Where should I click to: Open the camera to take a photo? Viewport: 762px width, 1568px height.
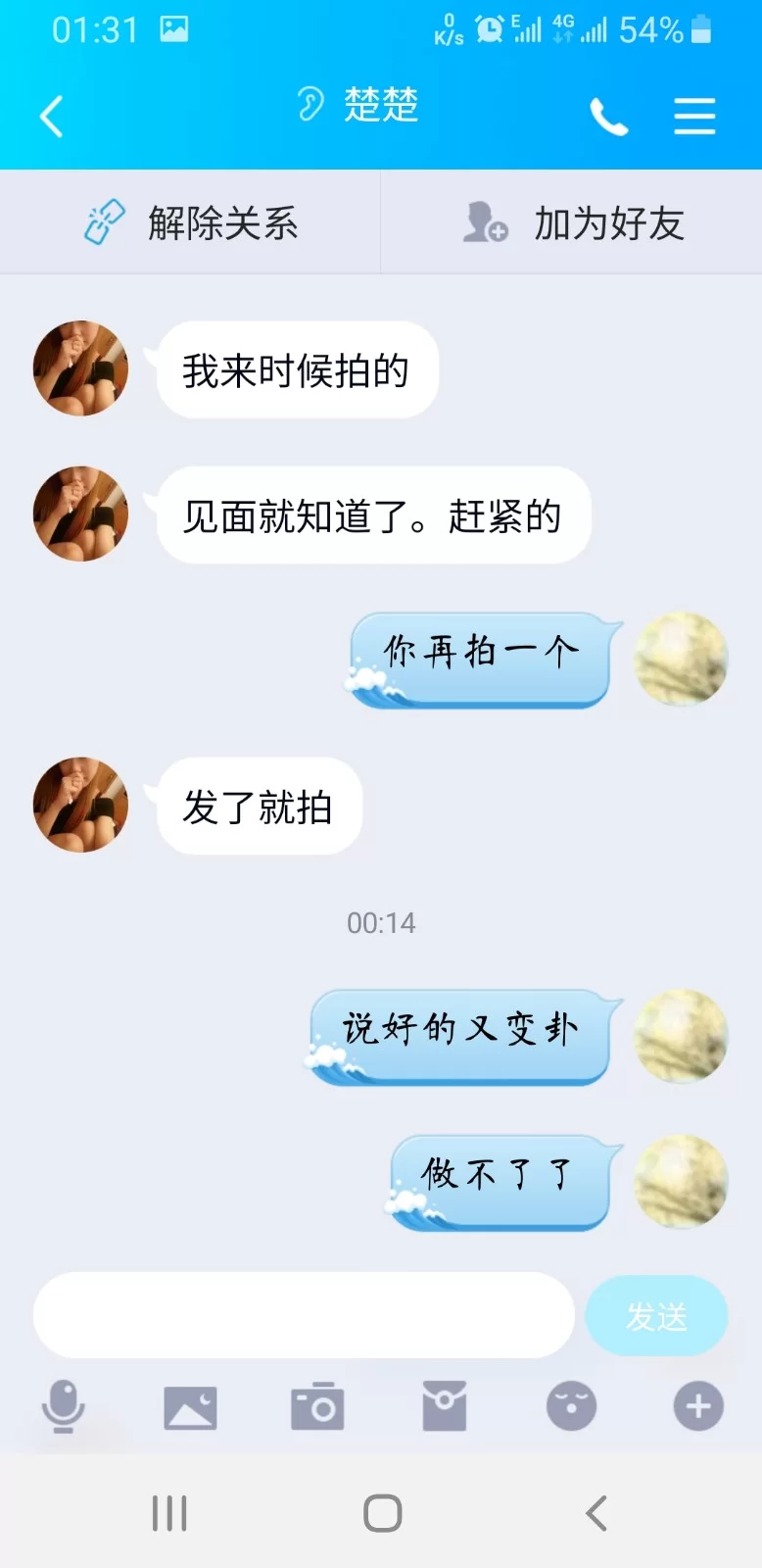tap(317, 1407)
